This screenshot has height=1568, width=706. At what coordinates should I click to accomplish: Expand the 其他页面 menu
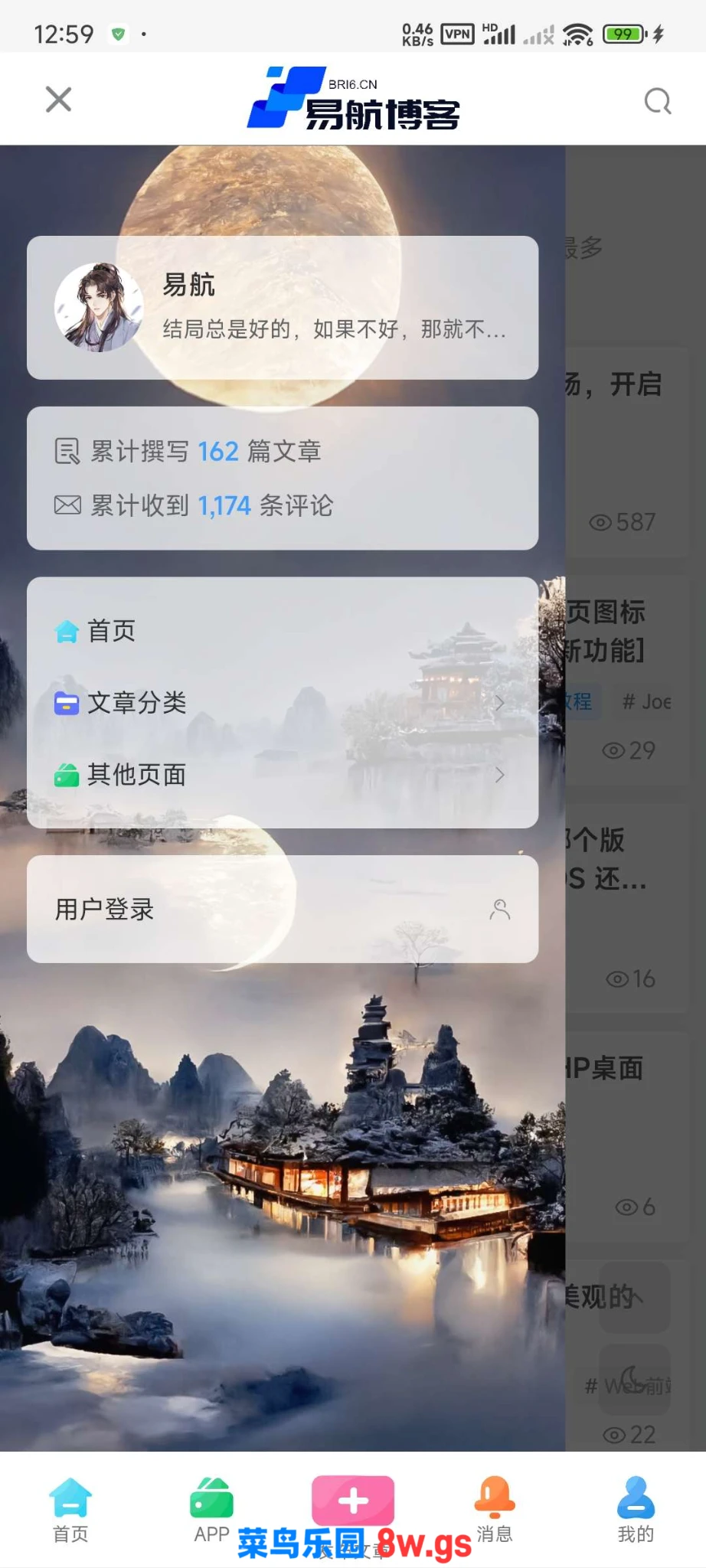[282, 775]
